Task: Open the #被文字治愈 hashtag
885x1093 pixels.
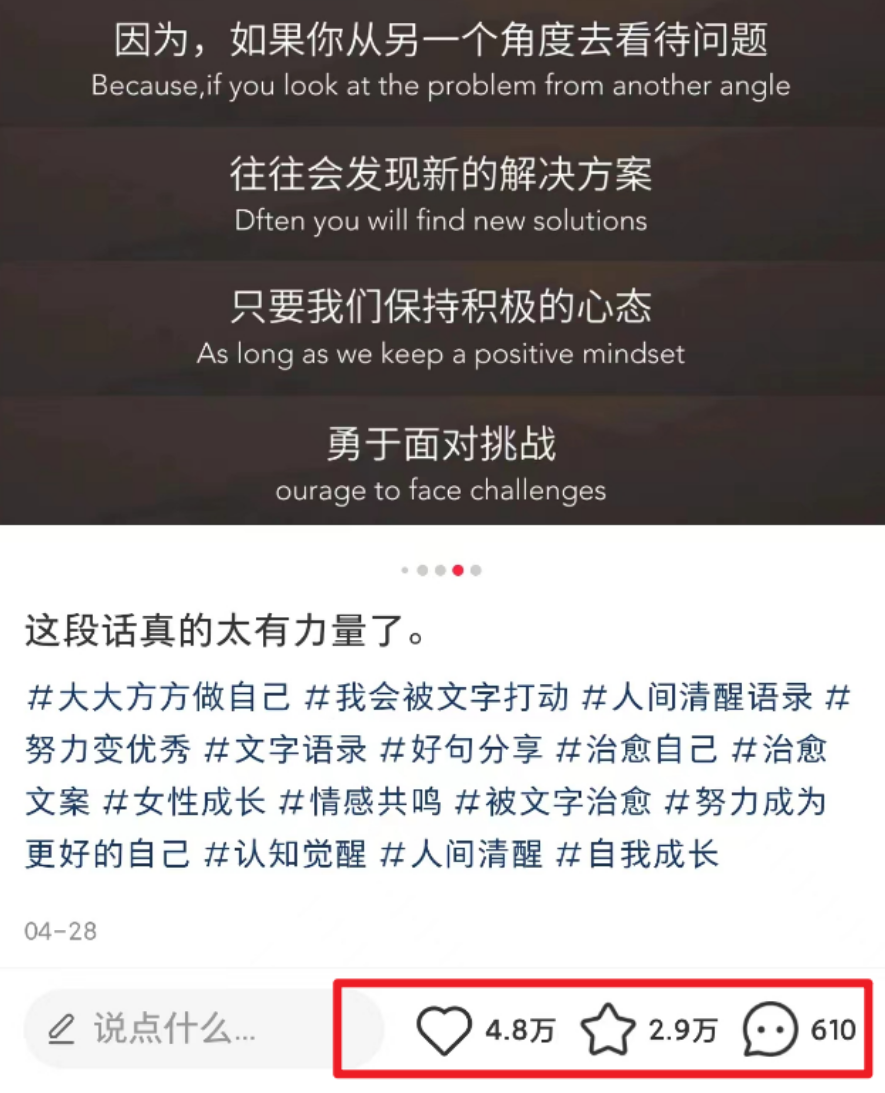Action: [553, 802]
